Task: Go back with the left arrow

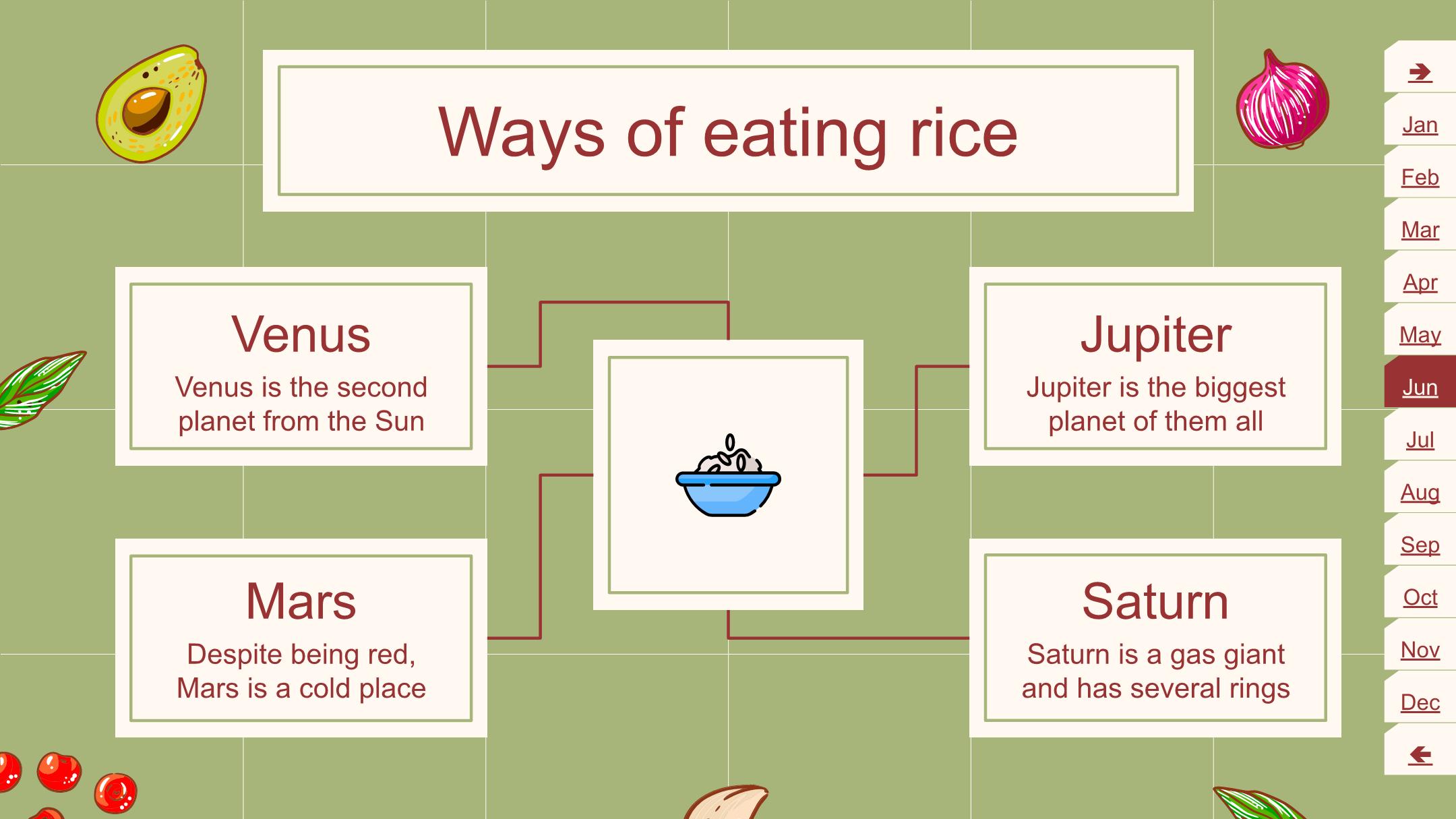Action: pyautogui.click(x=1420, y=755)
